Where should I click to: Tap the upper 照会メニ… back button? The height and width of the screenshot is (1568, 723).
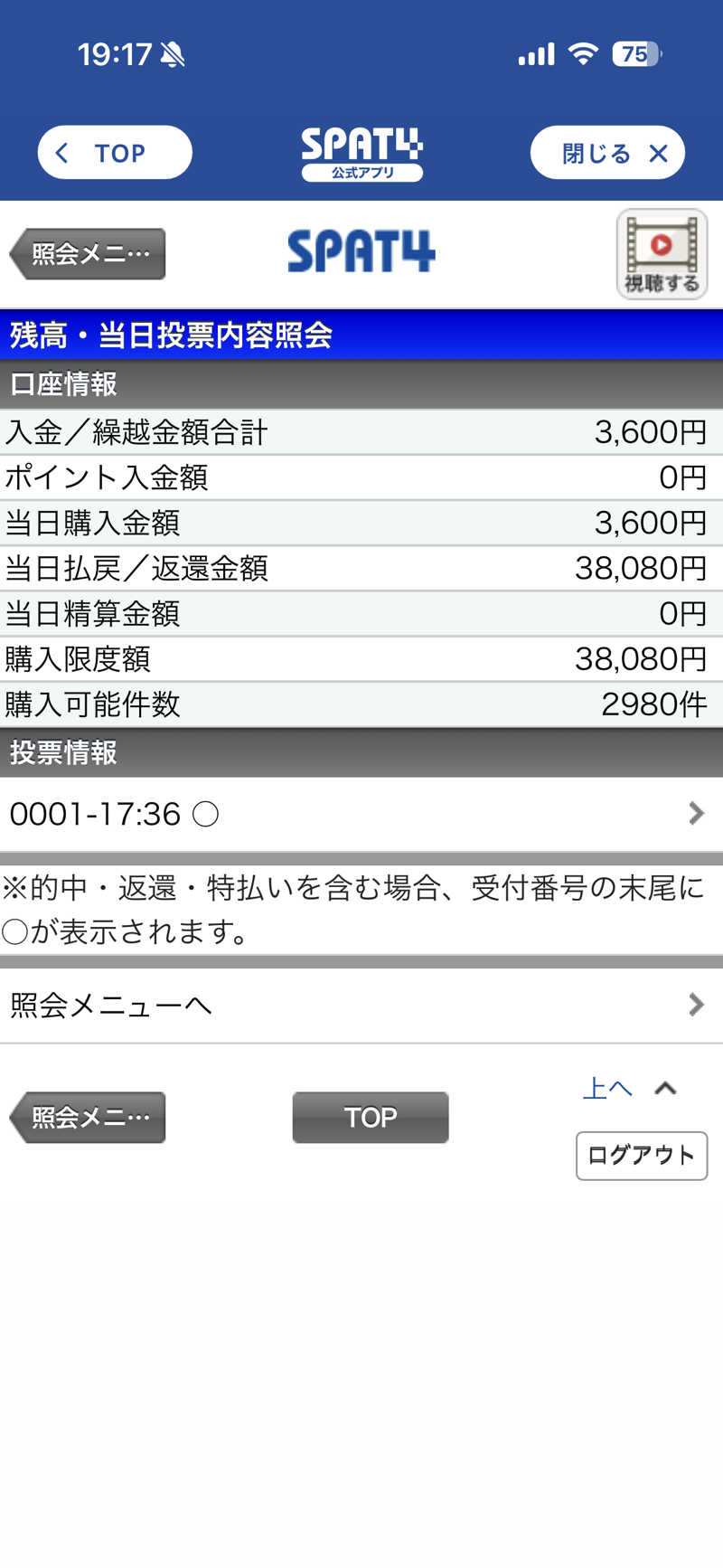coord(88,254)
